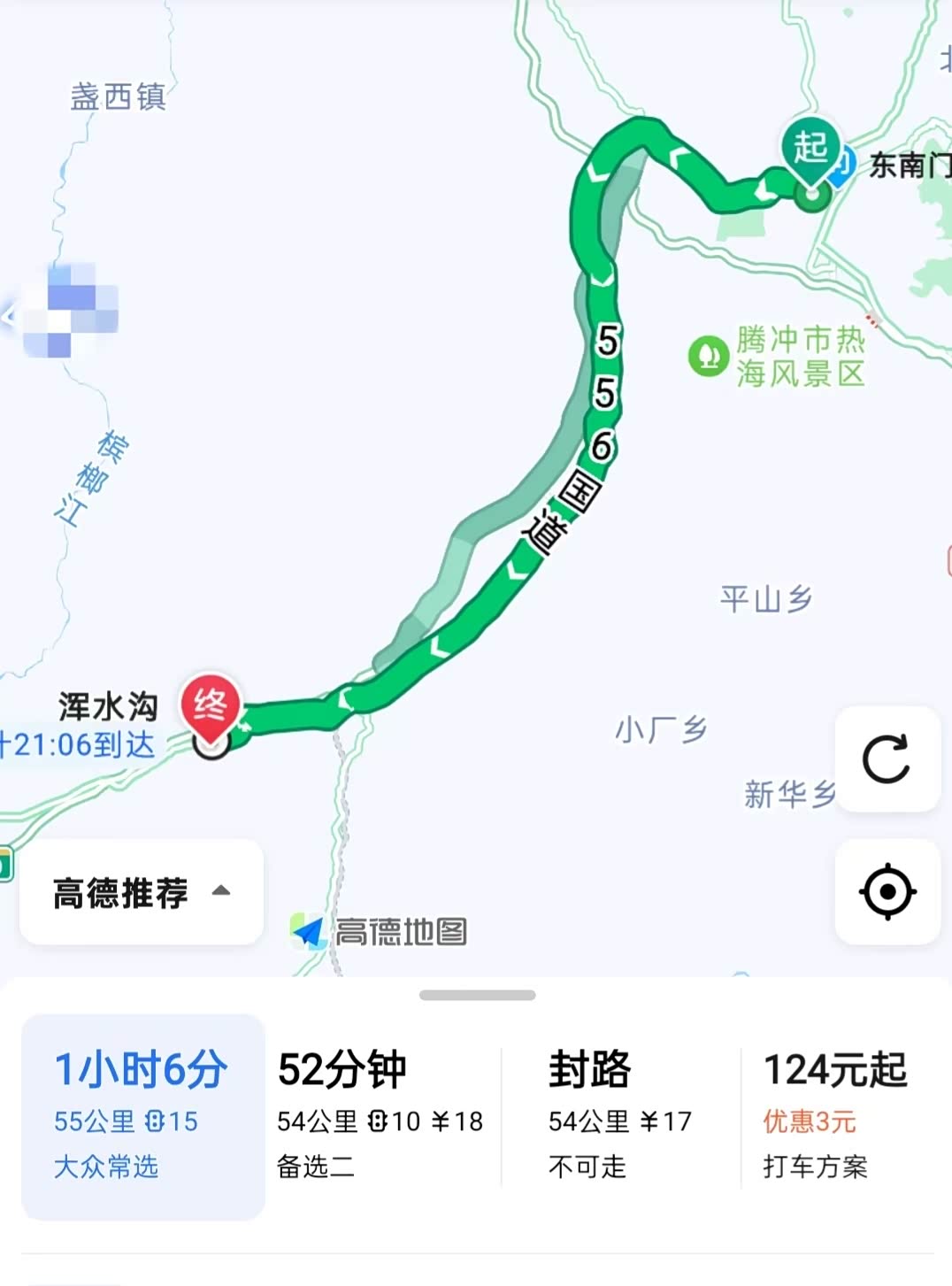952x1286 pixels.
Task: Refresh the route with the circular arrow
Action: (x=887, y=759)
